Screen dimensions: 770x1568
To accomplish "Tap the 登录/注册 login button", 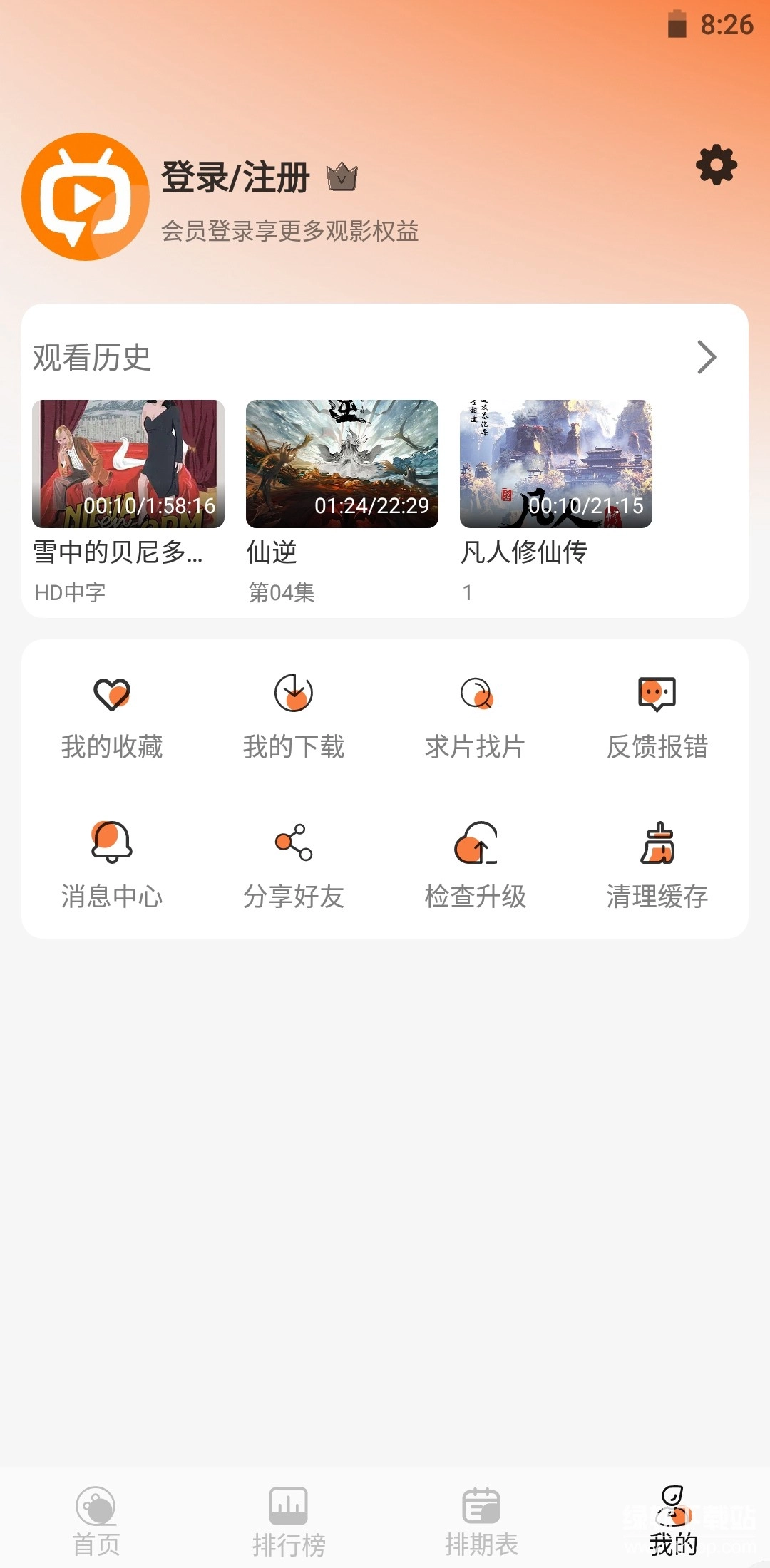I will [x=235, y=180].
